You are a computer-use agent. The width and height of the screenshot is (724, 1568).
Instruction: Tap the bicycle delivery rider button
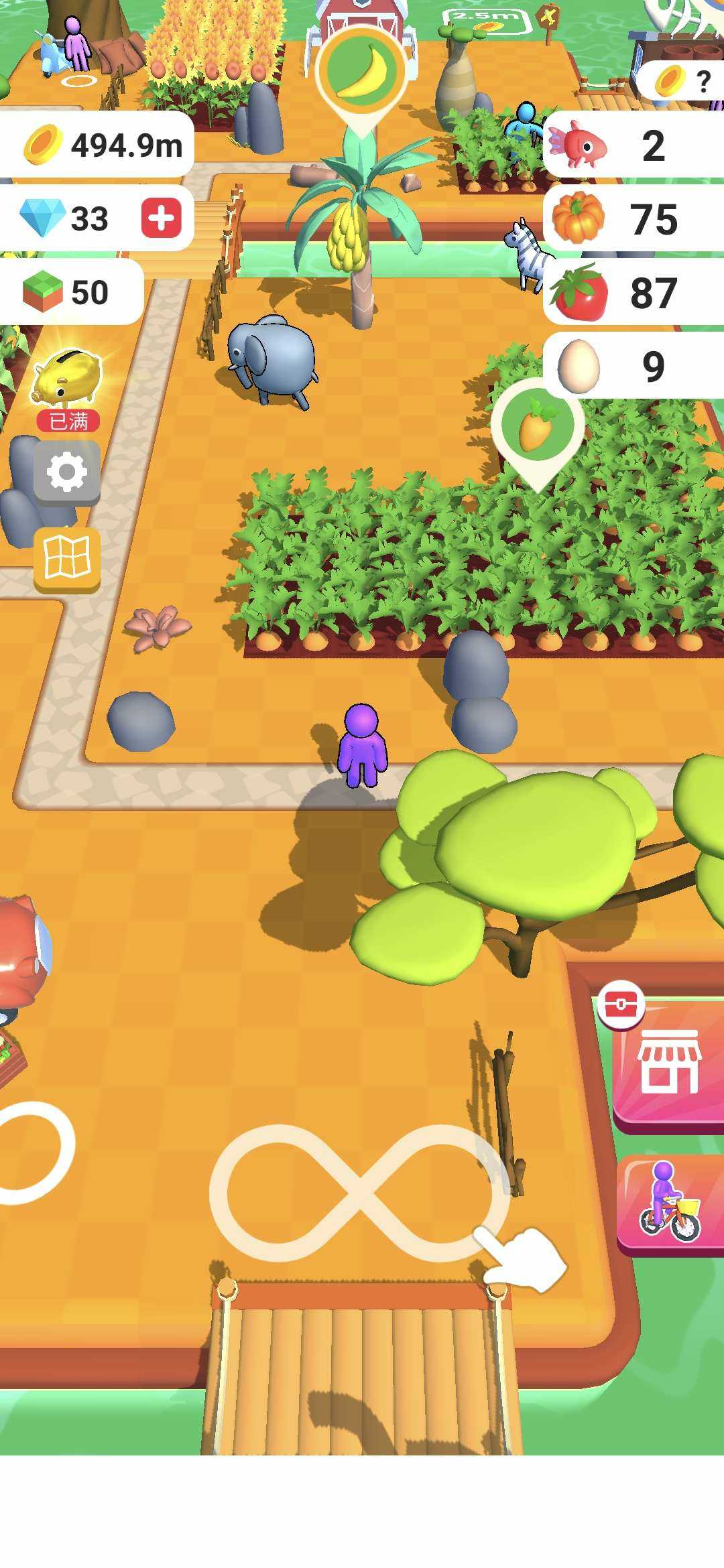pyautogui.click(x=670, y=1203)
